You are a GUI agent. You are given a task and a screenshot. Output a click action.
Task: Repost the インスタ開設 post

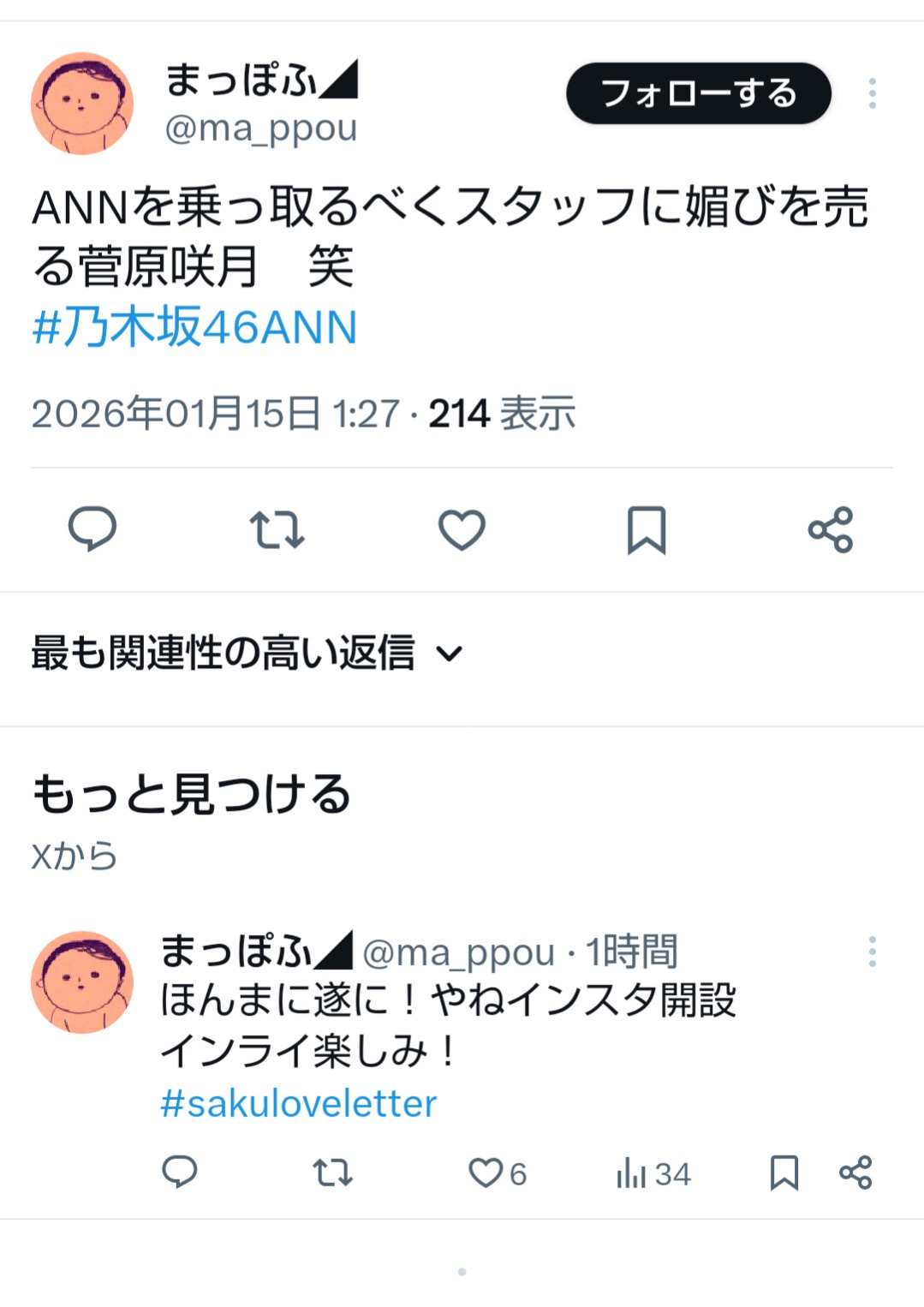point(332,1172)
